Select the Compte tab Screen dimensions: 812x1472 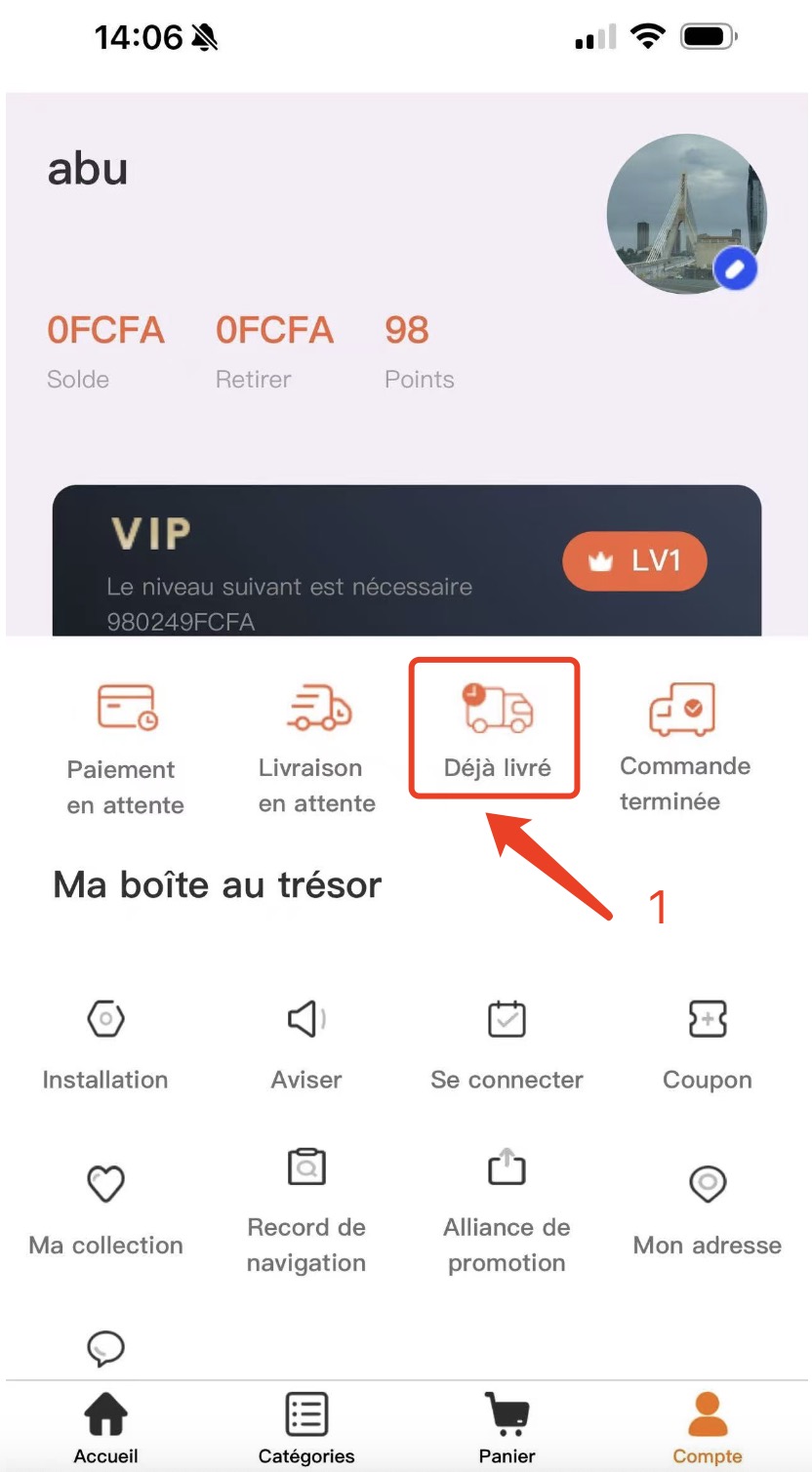(x=708, y=1427)
